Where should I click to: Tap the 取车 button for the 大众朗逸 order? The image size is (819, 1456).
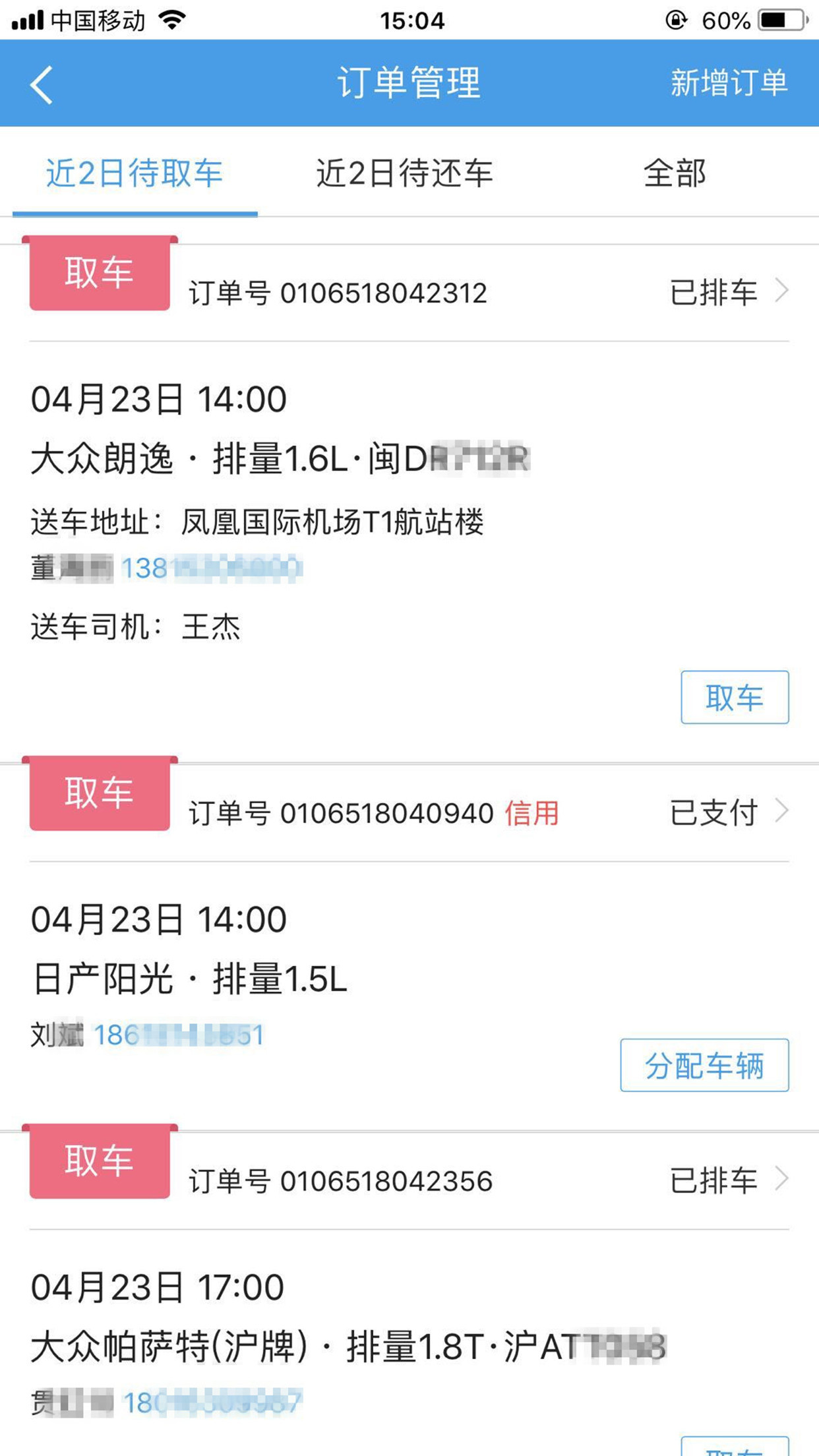pos(736,698)
